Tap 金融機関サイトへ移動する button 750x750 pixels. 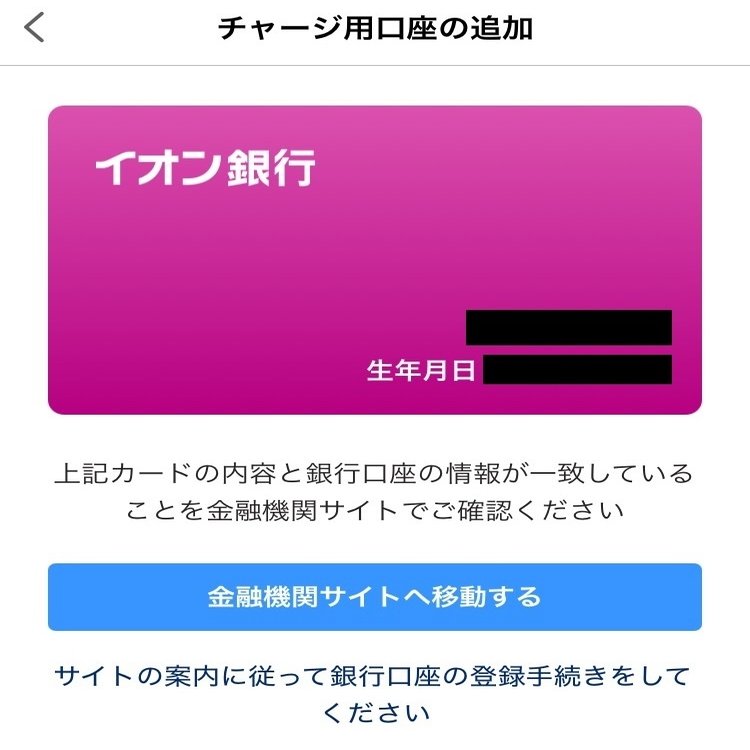374,597
